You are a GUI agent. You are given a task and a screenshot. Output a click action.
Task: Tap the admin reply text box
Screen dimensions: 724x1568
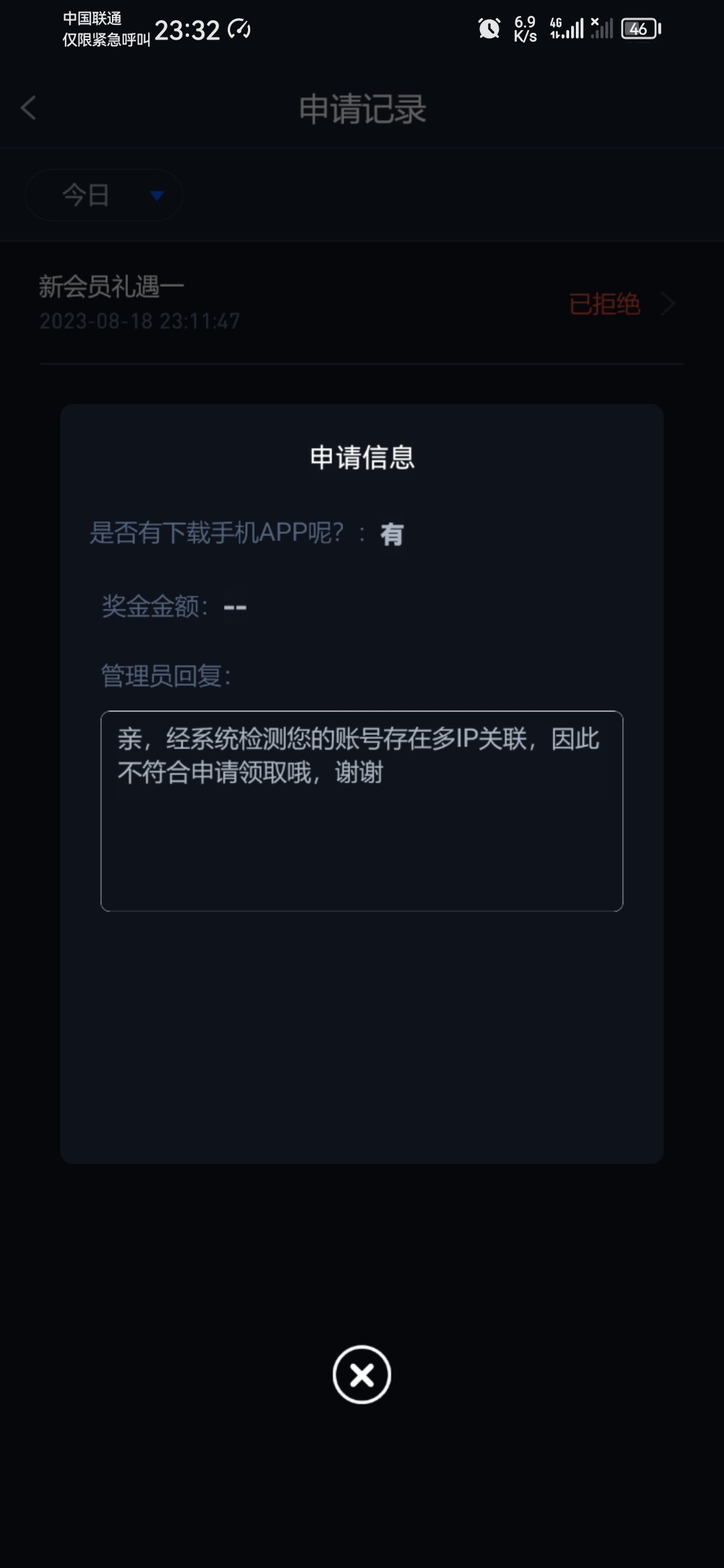(362, 811)
